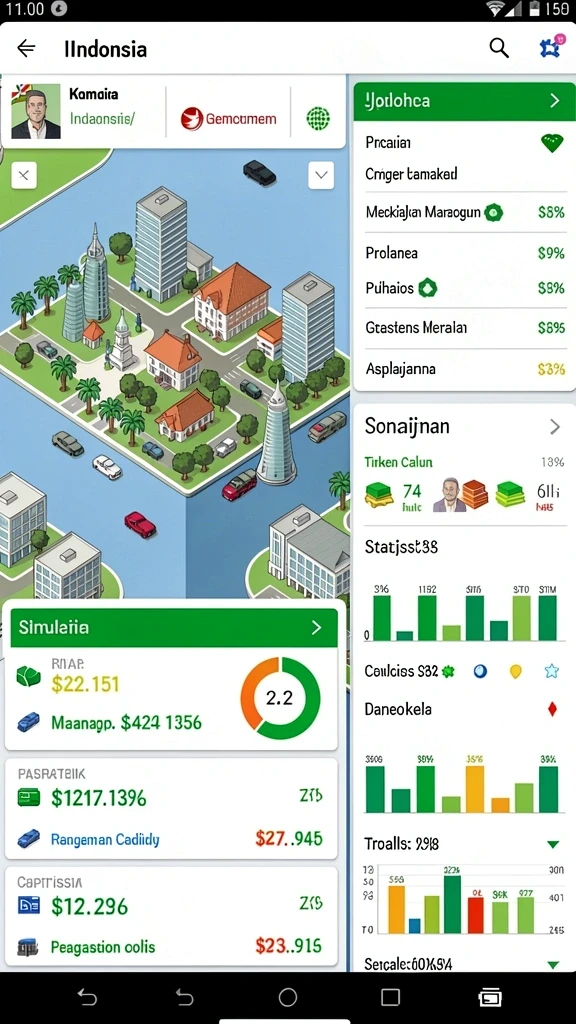
Task: Open the Ijotlohca panel header
Action: (464, 101)
